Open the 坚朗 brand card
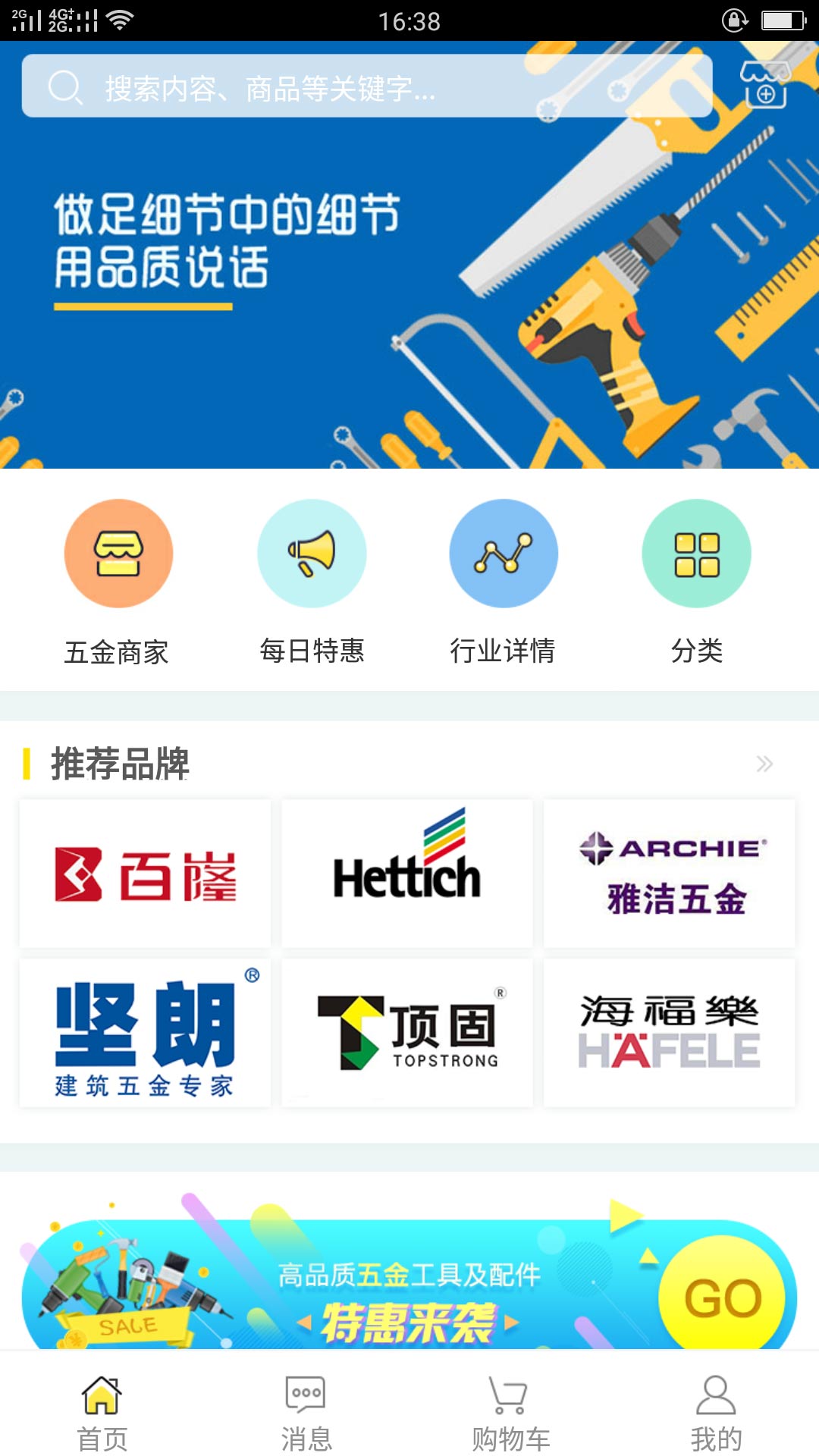Image resolution: width=819 pixels, height=1456 pixels. [146, 1033]
